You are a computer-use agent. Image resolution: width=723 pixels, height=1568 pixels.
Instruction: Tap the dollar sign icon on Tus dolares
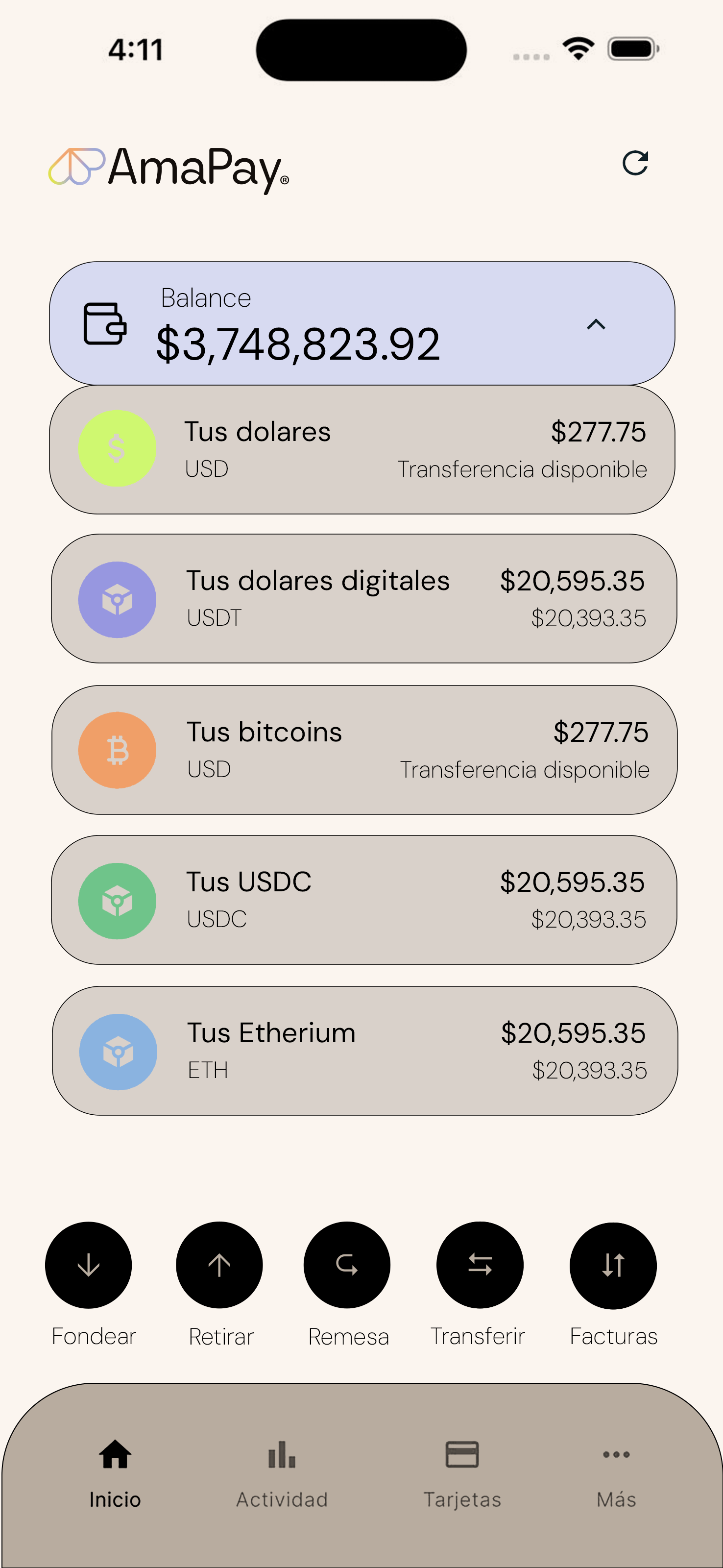point(118,449)
